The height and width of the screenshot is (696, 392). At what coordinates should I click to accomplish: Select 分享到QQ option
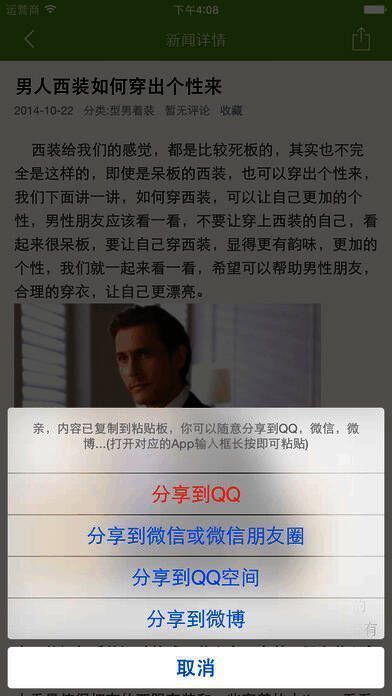tap(196, 494)
